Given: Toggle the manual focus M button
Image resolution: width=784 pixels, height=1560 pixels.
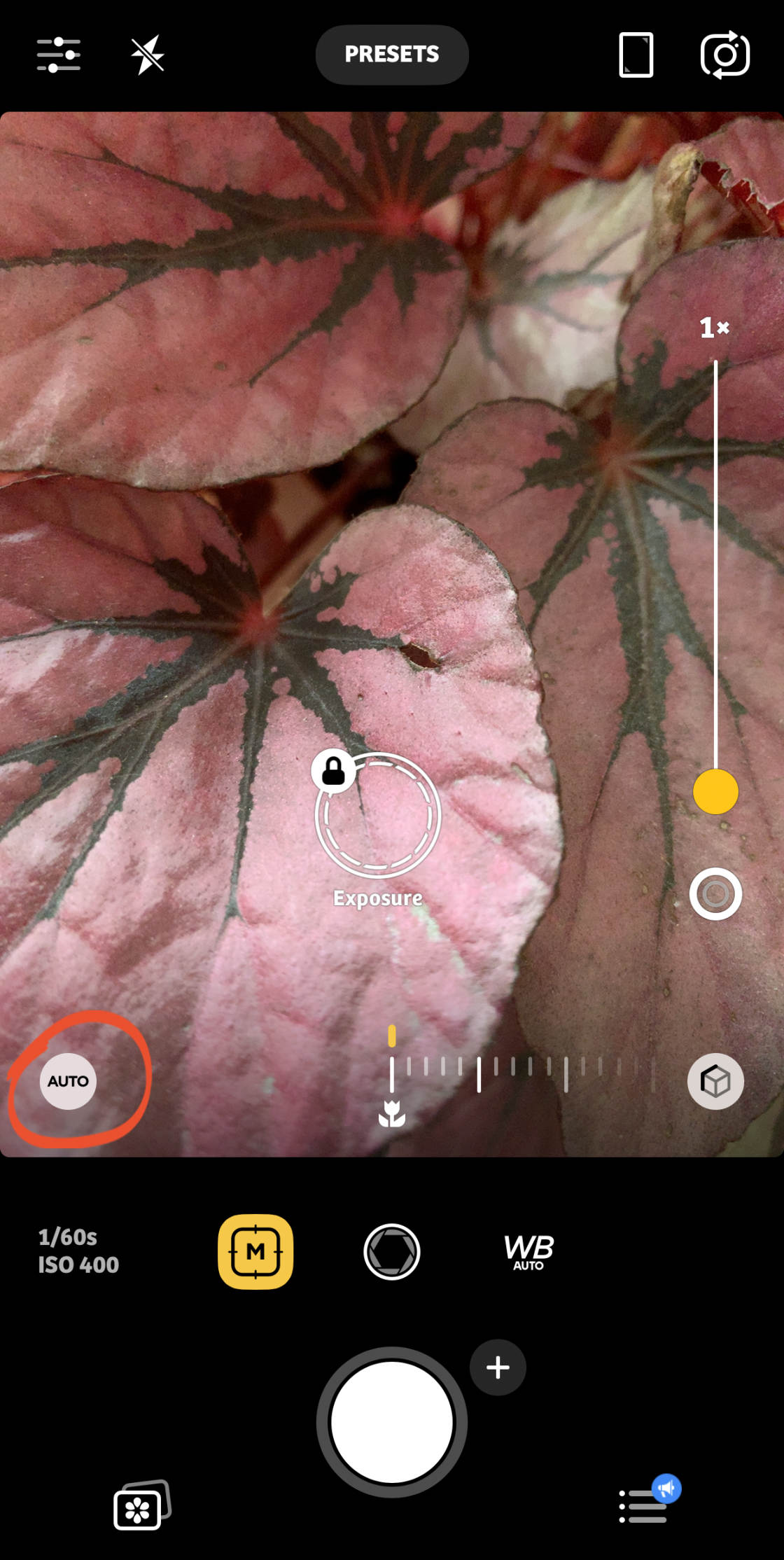Looking at the screenshot, I should coord(255,1251).
